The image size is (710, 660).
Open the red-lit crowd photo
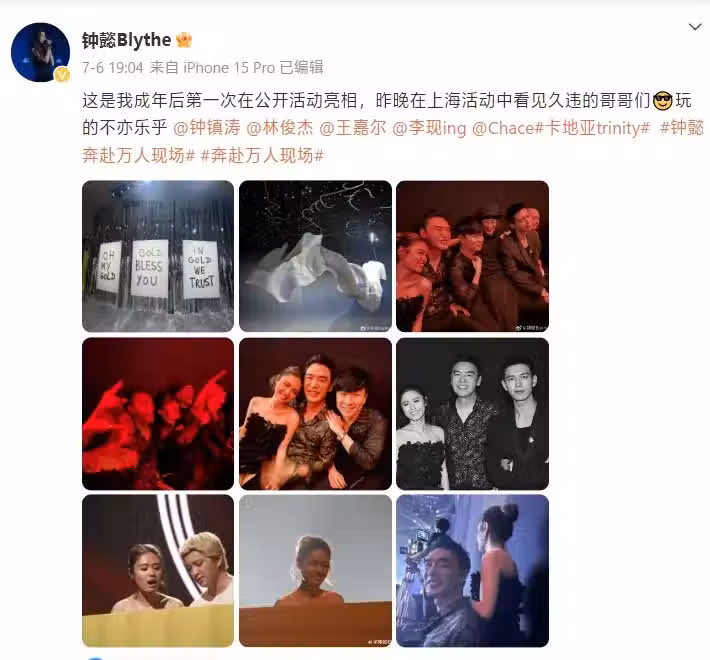pyautogui.click(x=157, y=413)
